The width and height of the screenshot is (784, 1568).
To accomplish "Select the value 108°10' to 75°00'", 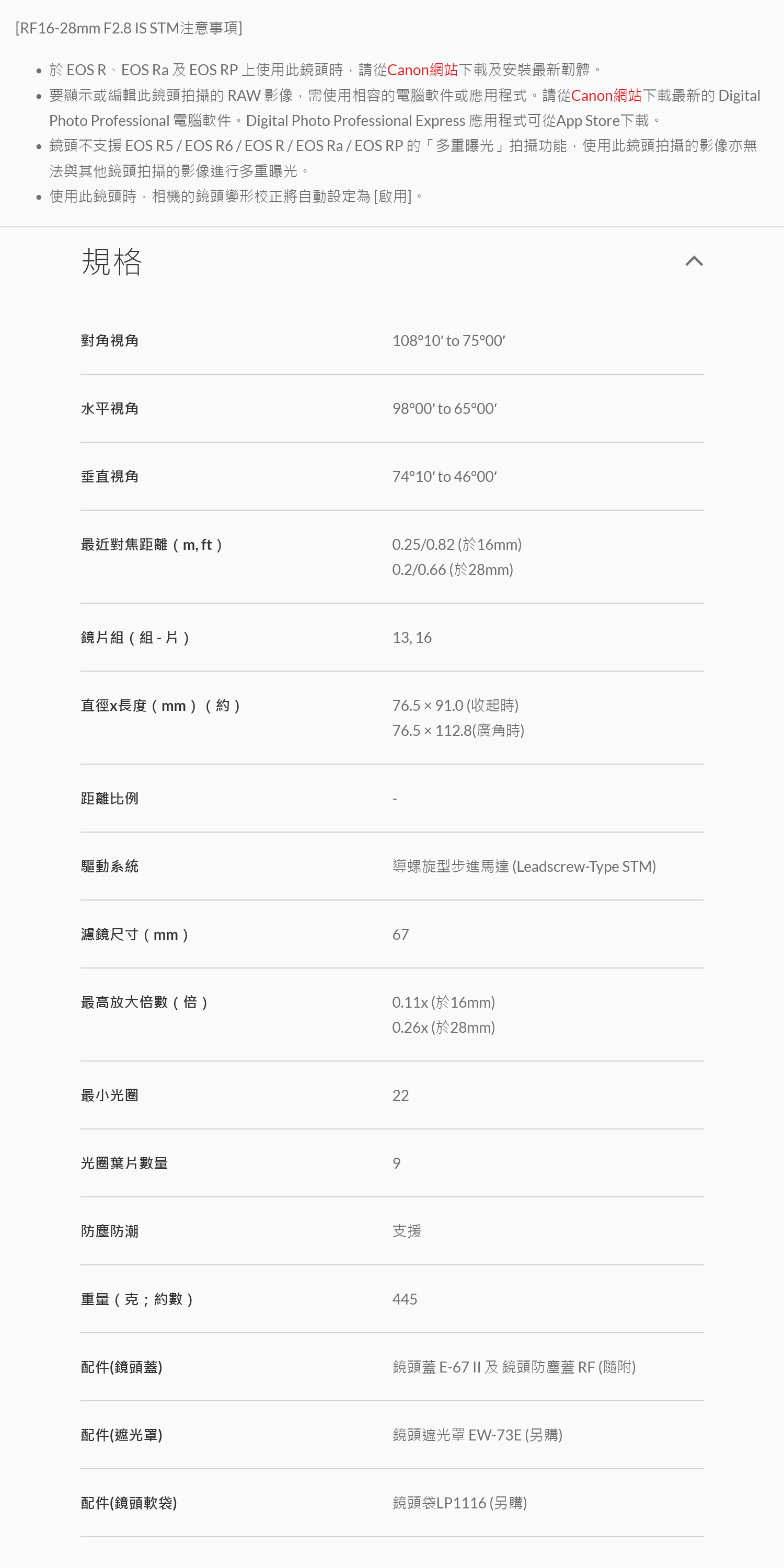I will 448,340.
